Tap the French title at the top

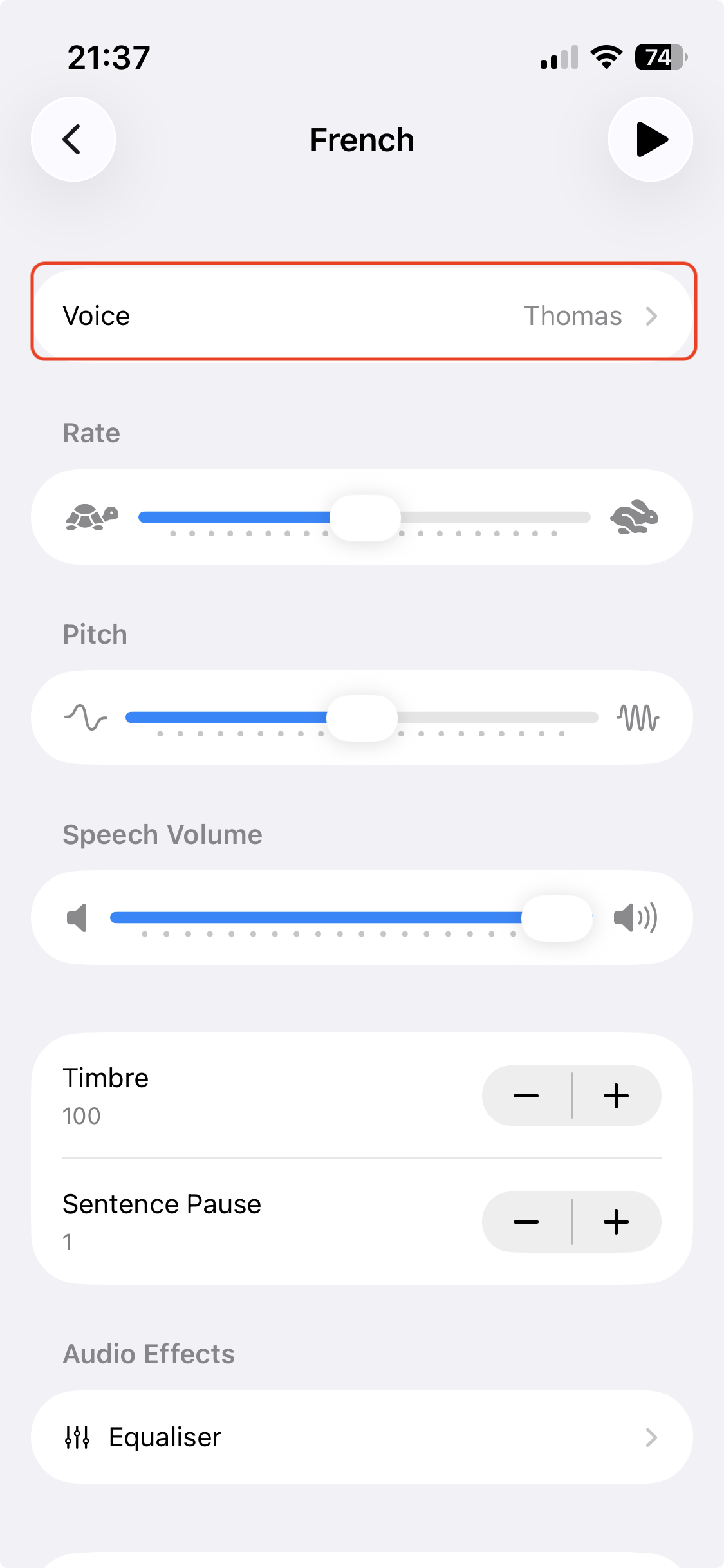click(x=362, y=139)
